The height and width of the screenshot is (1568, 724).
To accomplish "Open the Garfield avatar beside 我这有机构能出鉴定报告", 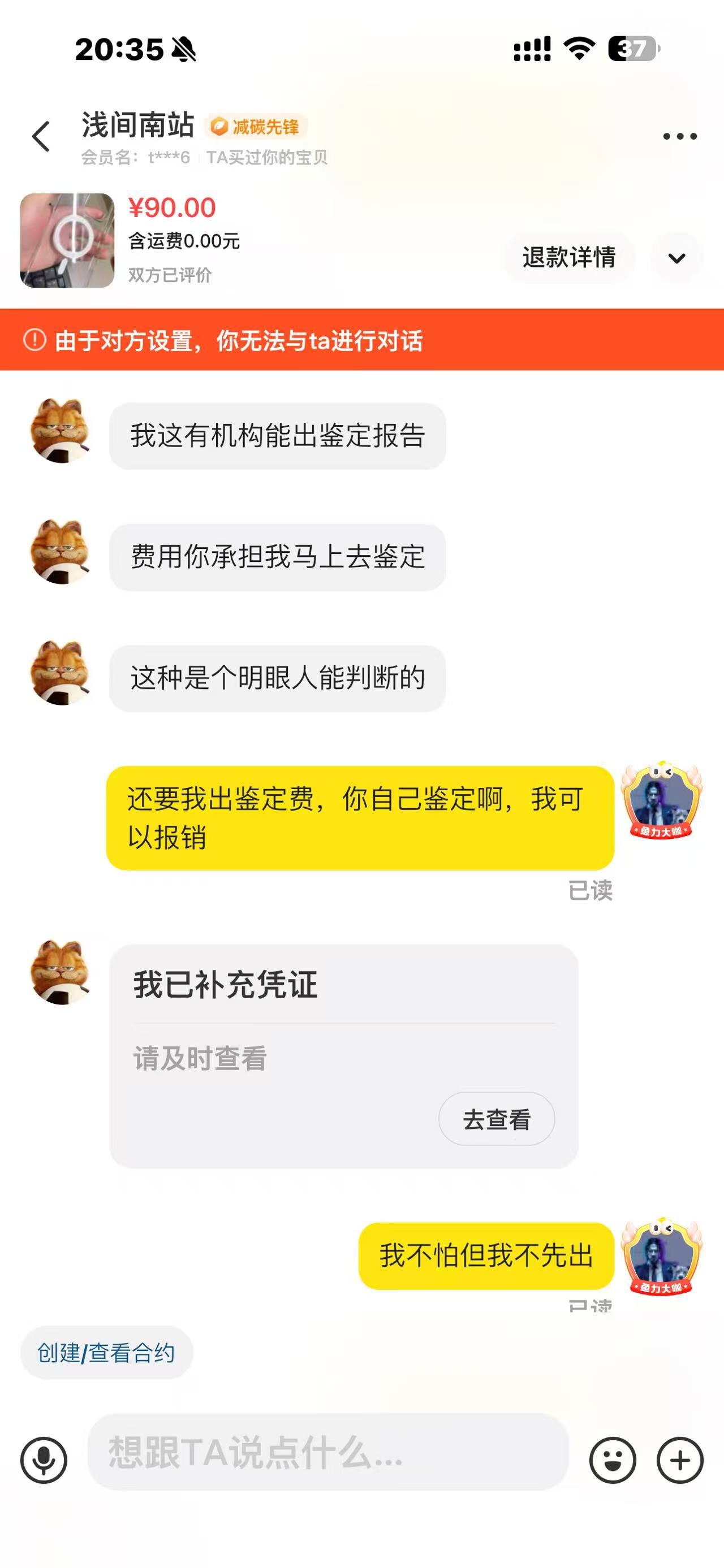I will click(61, 431).
